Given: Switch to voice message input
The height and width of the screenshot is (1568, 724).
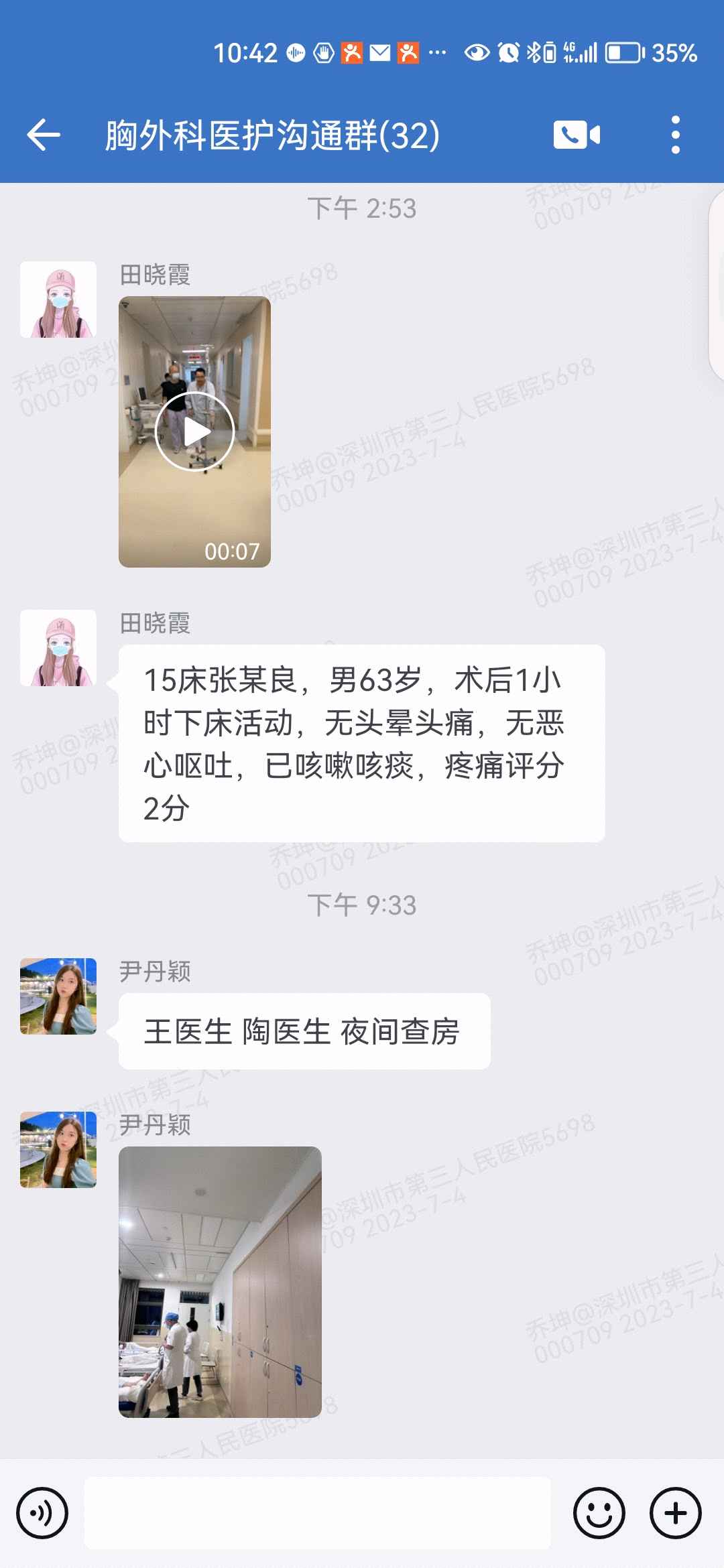Looking at the screenshot, I should click(42, 1513).
